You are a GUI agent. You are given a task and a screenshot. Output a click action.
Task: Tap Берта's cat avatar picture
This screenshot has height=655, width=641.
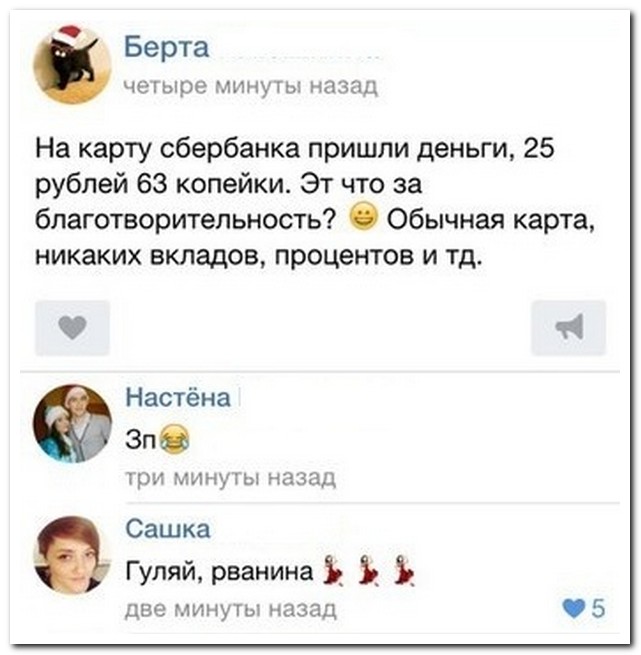click(72, 63)
